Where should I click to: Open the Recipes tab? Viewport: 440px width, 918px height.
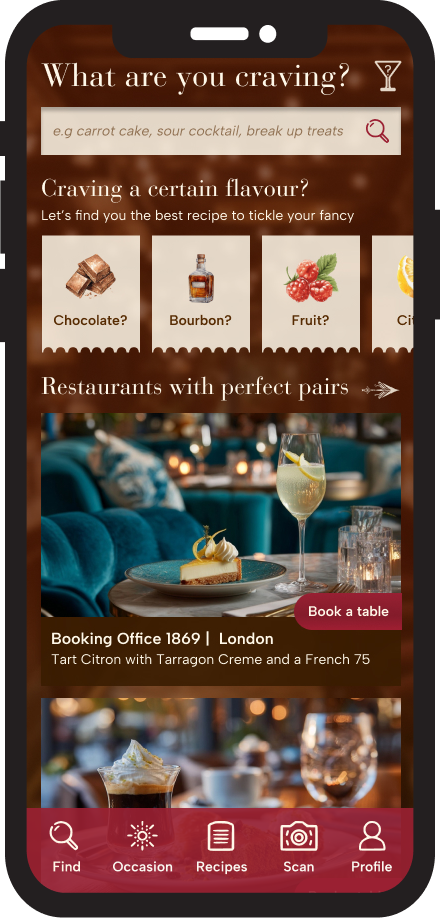[x=221, y=847]
